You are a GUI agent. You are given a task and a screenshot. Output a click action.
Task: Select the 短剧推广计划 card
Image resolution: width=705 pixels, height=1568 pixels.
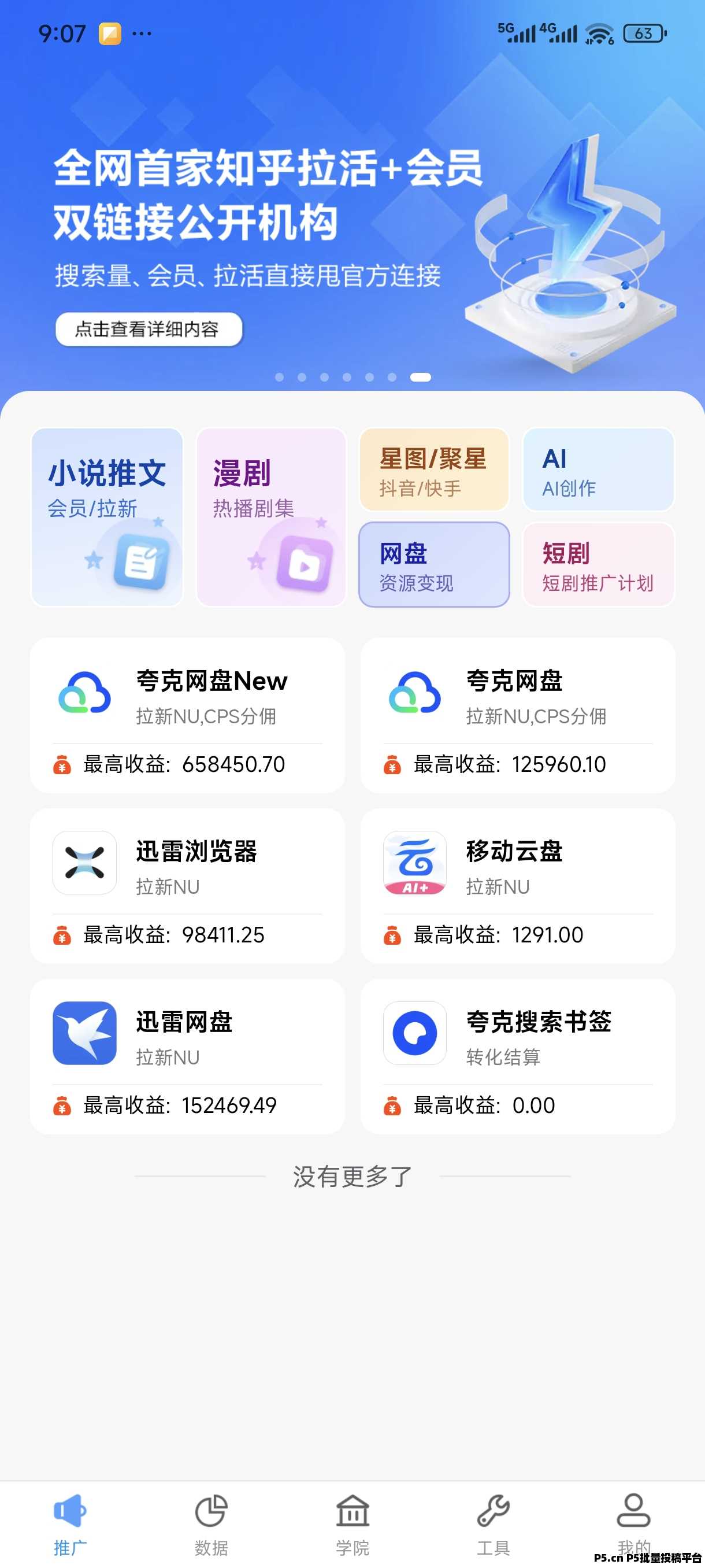click(598, 565)
